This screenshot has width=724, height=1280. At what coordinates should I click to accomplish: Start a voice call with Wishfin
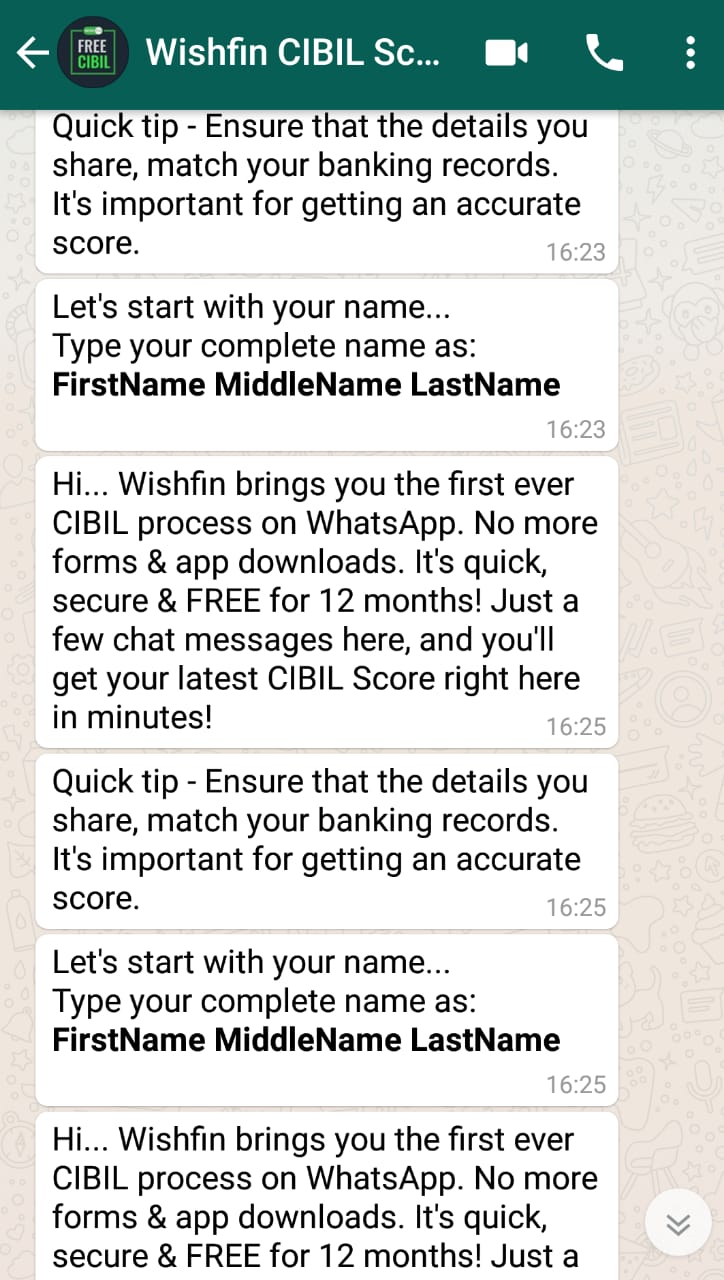604,53
